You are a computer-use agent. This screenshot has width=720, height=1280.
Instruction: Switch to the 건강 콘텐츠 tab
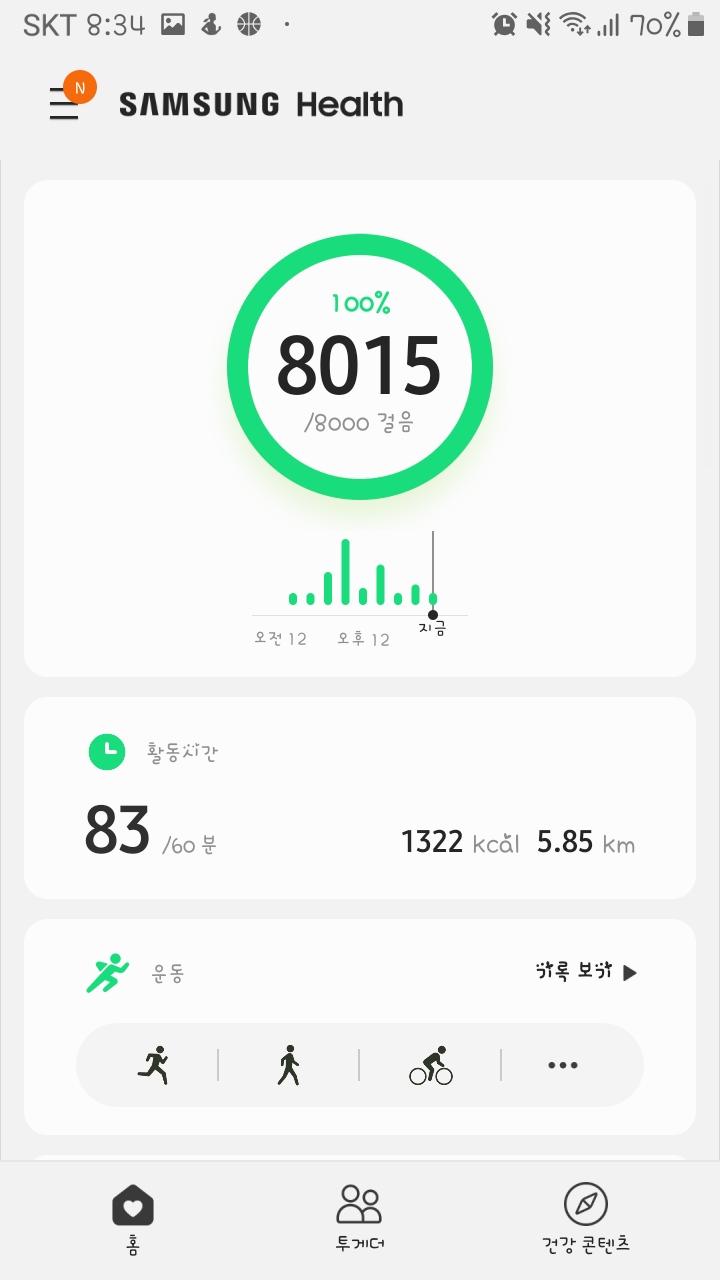tap(585, 1216)
